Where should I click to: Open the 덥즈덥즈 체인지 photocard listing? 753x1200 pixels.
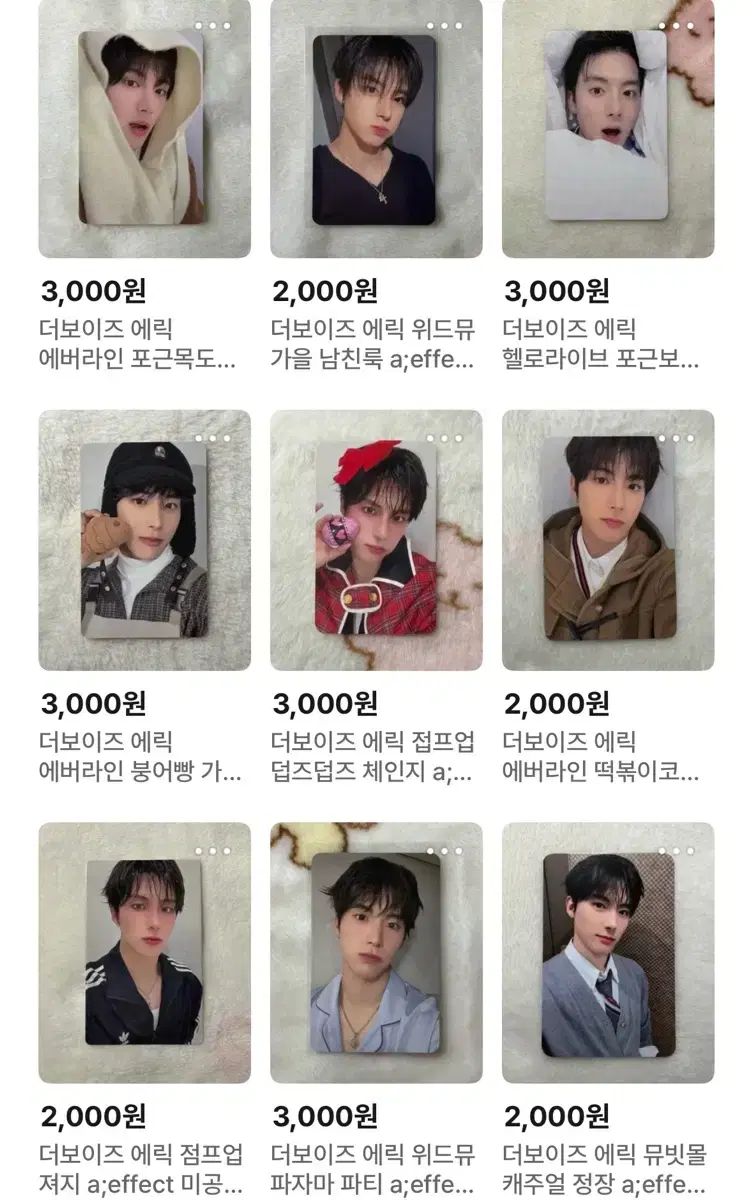pyautogui.click(x=376, y=540)
